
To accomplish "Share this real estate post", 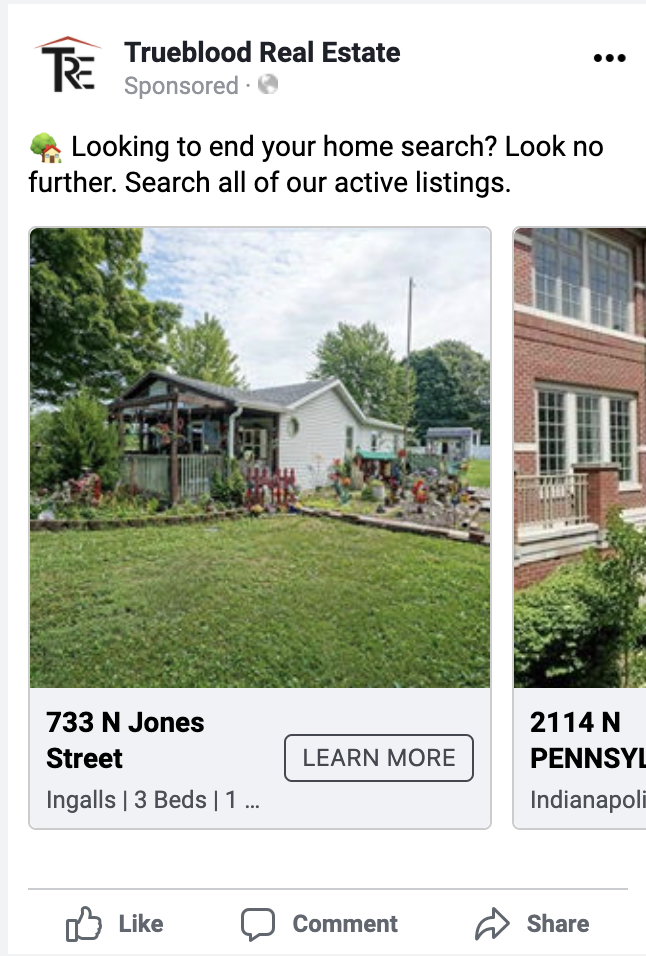I will pos(531,924).
